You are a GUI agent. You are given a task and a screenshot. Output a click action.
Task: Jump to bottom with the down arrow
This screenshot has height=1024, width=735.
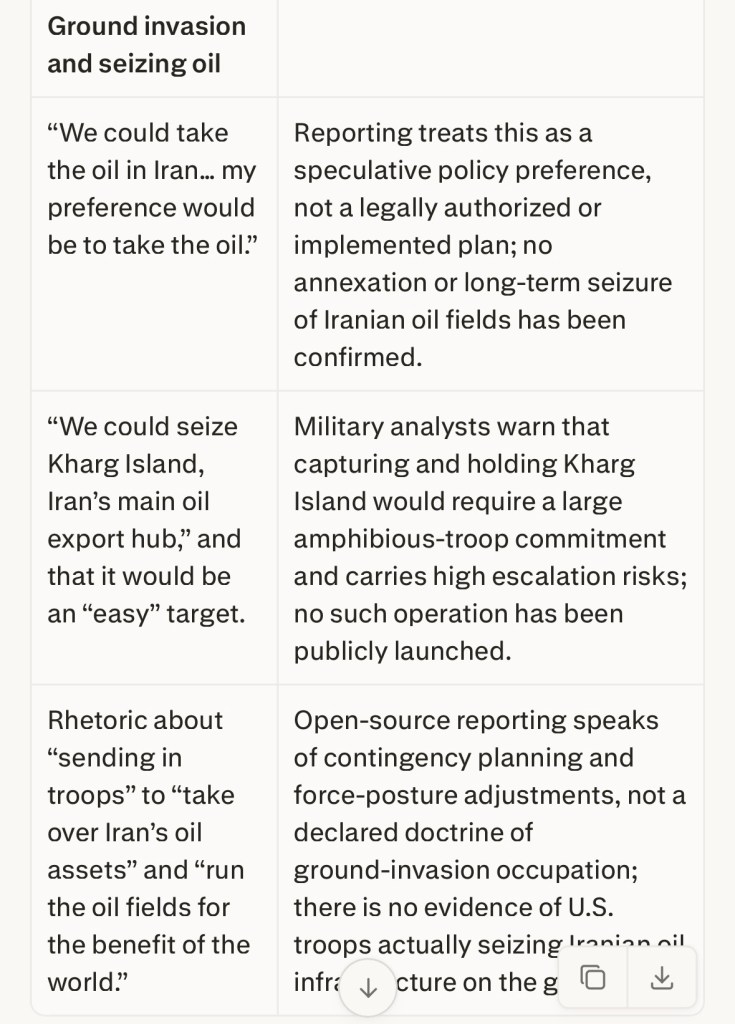pyautogui.click(x=368, y=986)
